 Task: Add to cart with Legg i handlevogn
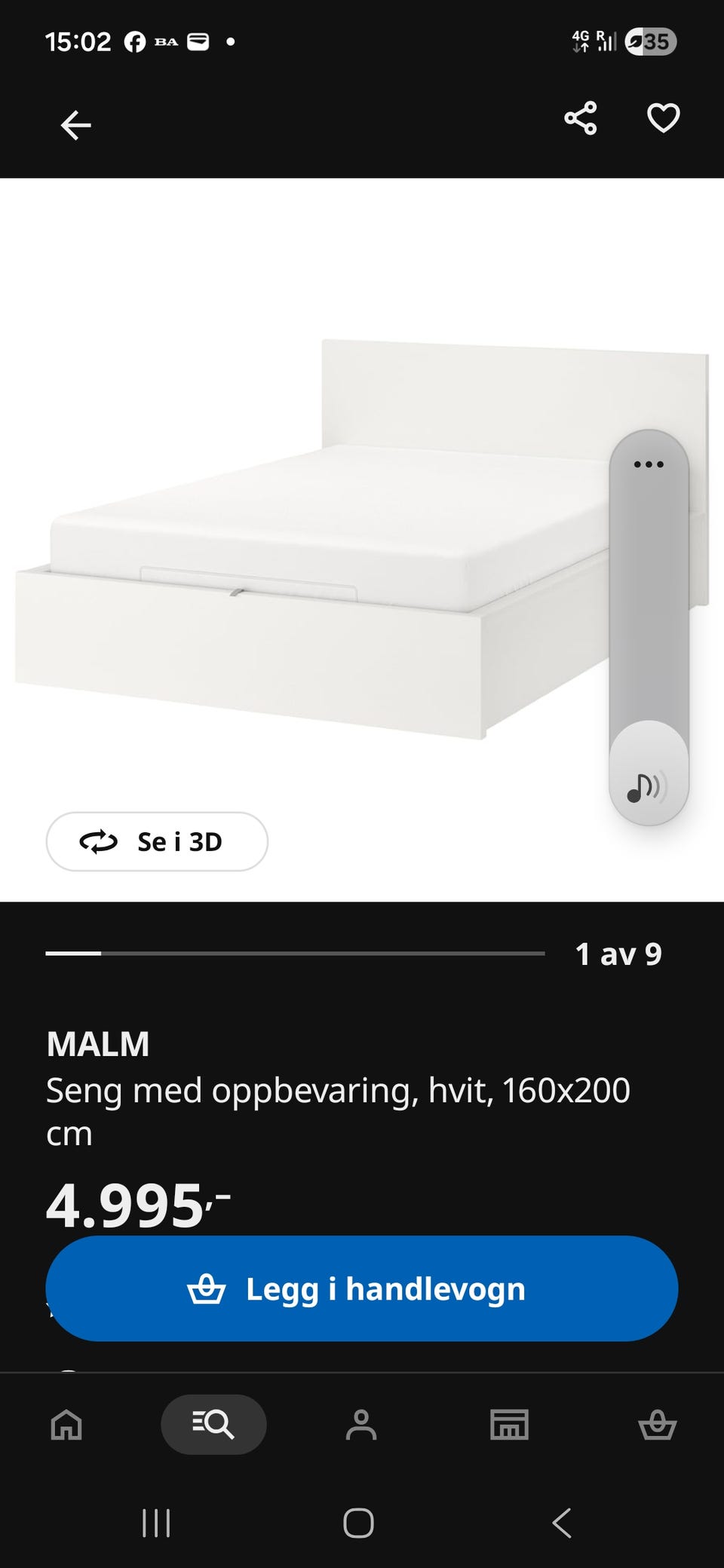coord(362,1288)
